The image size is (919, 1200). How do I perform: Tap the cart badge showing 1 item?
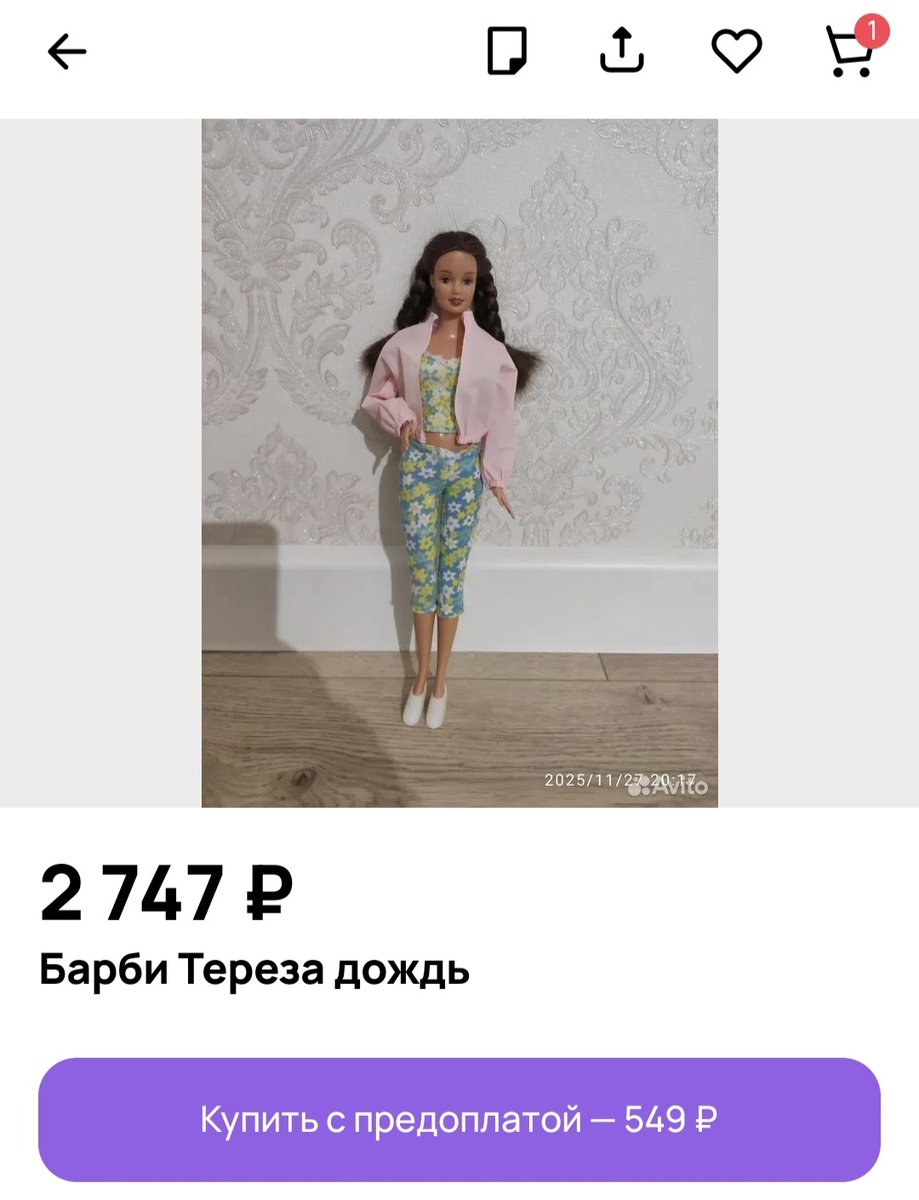(x=874, y=30)
